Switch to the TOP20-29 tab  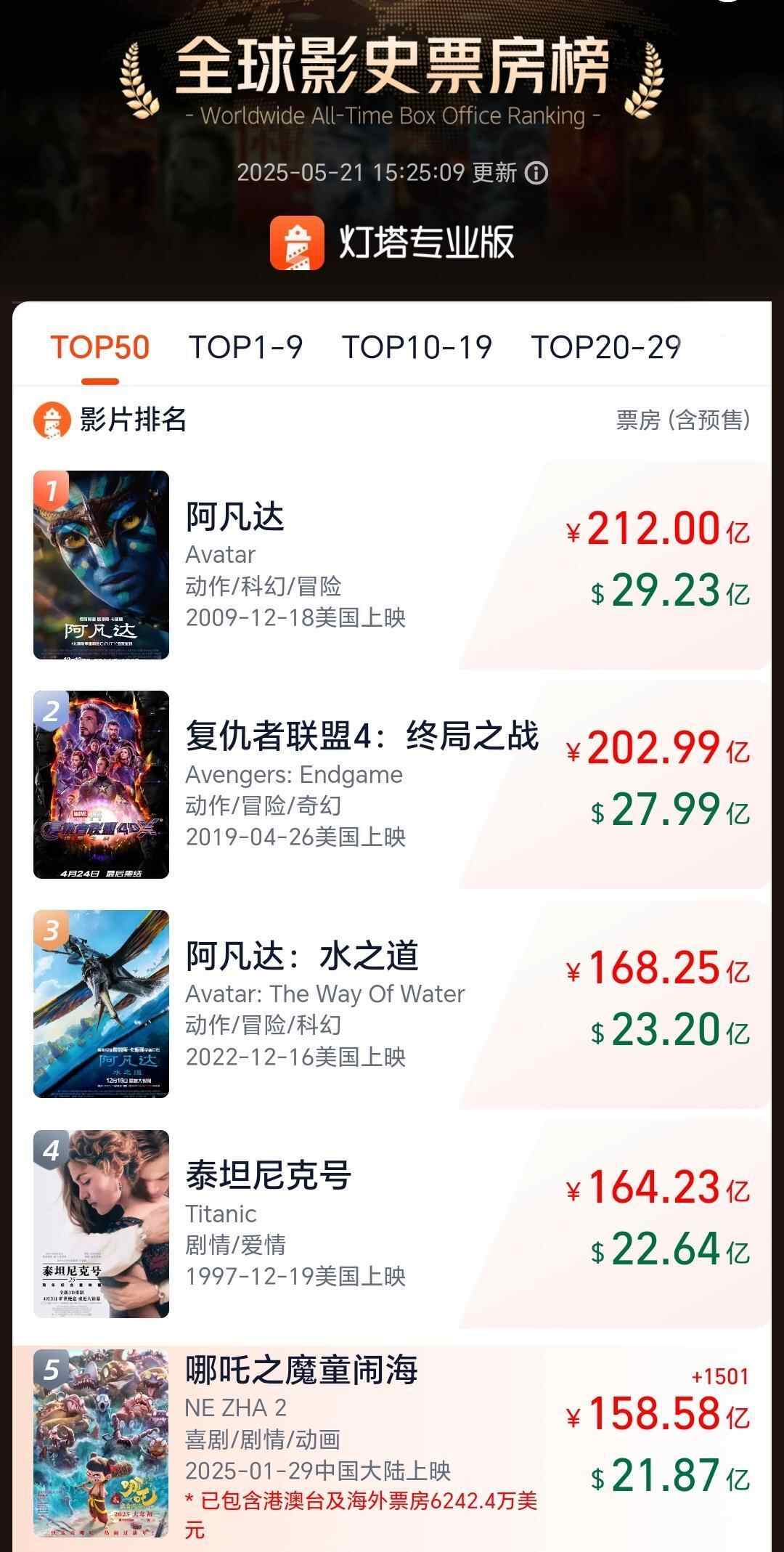(605, 347)
